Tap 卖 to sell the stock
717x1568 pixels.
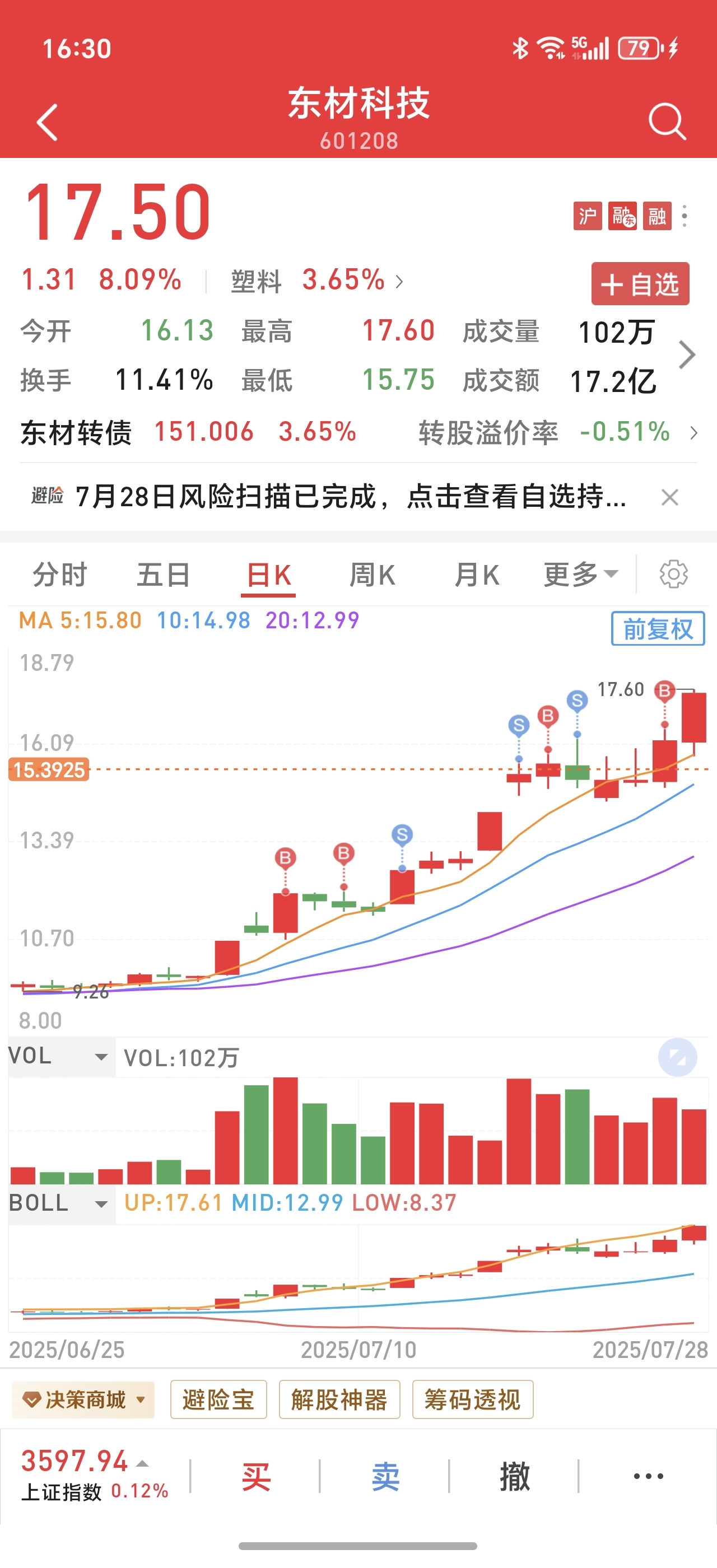385,1477
